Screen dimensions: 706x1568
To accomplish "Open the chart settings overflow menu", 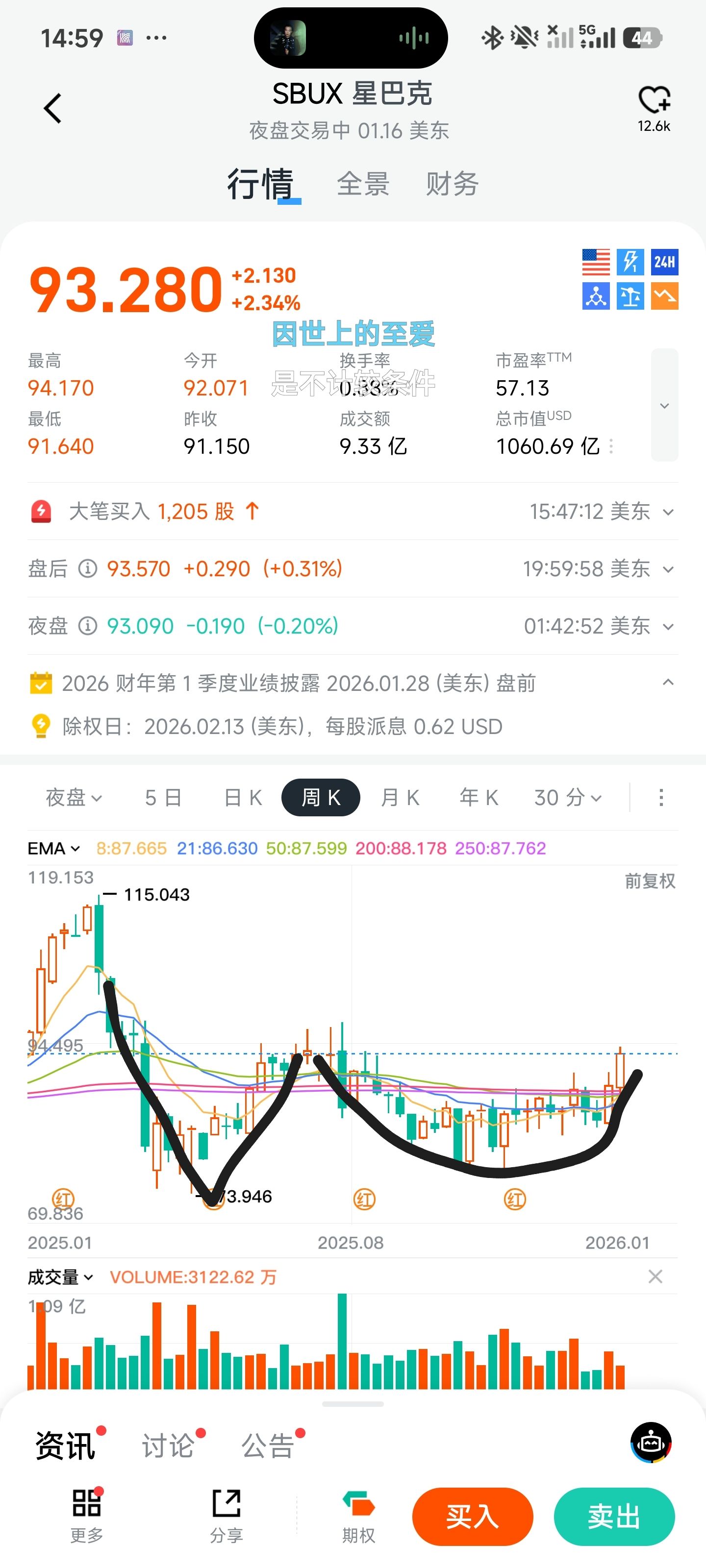I will pos(661,797).
